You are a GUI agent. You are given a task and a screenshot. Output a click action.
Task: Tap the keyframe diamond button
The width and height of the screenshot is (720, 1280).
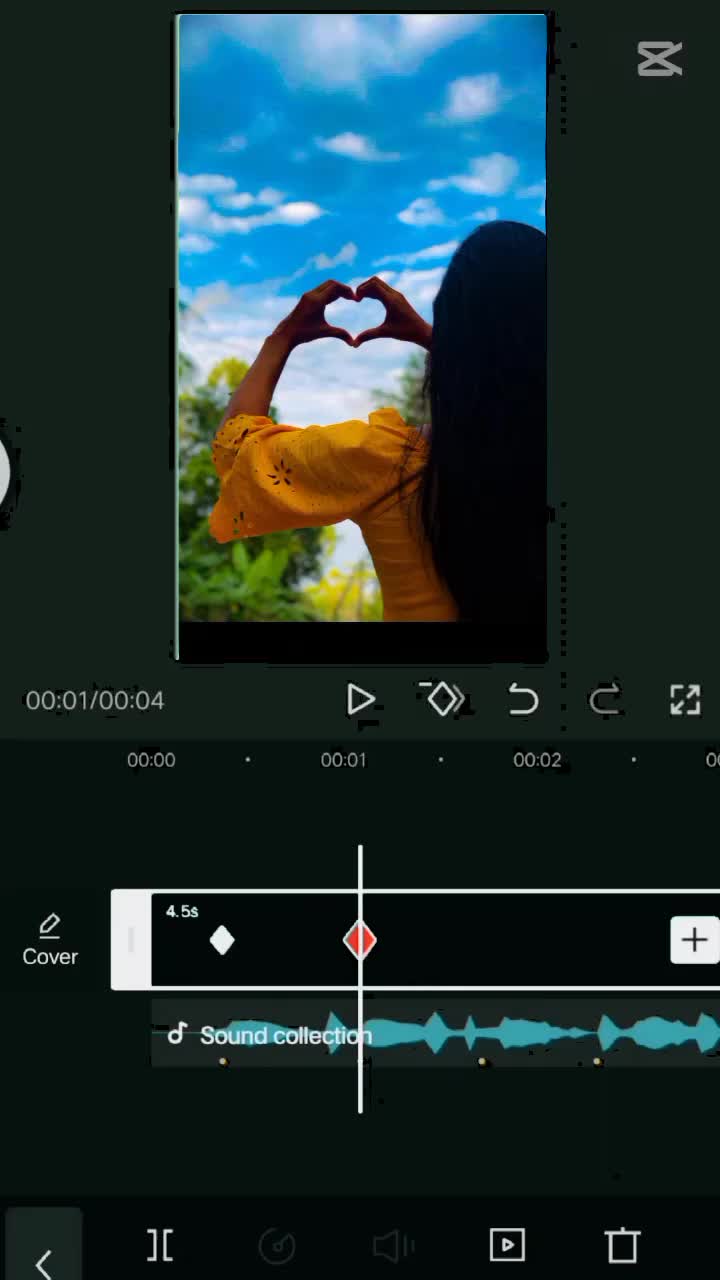coord(443,700)
